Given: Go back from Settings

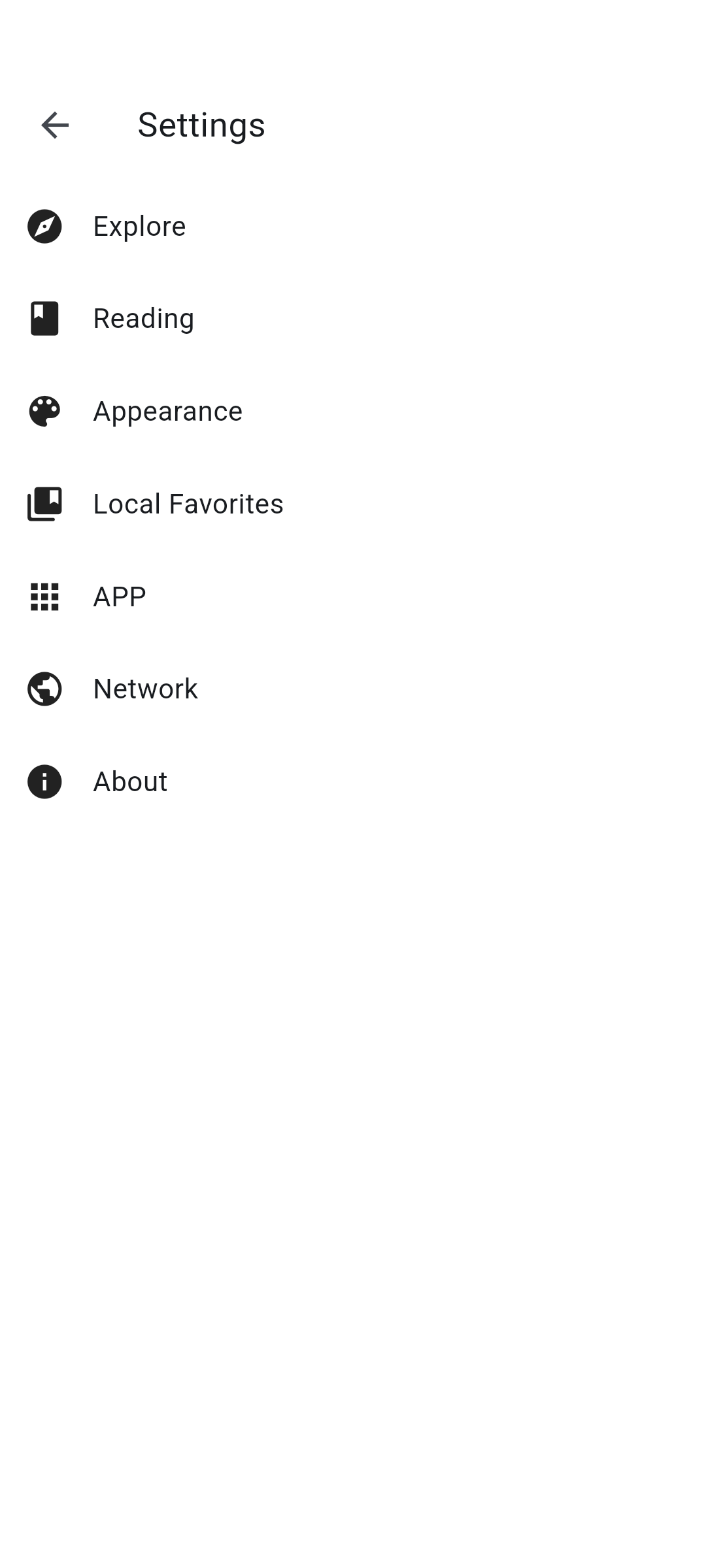Looking at the screenshot, I should (x=55, y=125).
